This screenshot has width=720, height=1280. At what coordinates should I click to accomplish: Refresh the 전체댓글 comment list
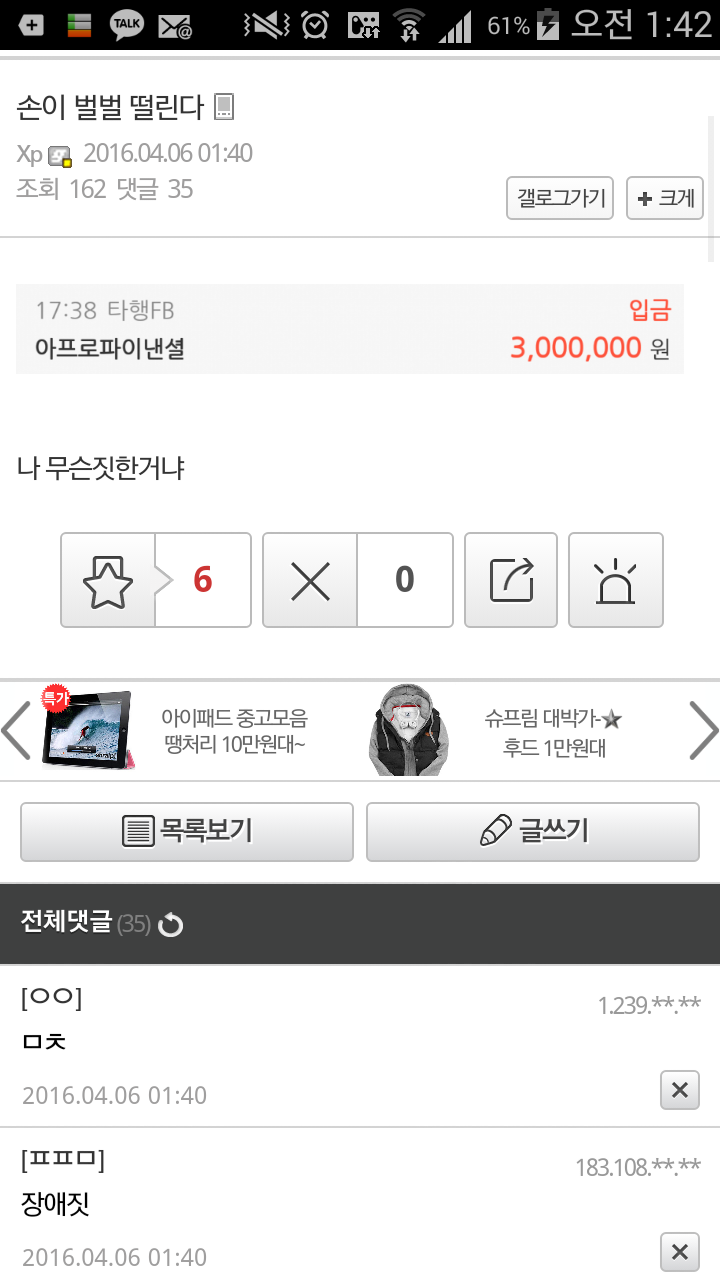(x=171, y=925)
